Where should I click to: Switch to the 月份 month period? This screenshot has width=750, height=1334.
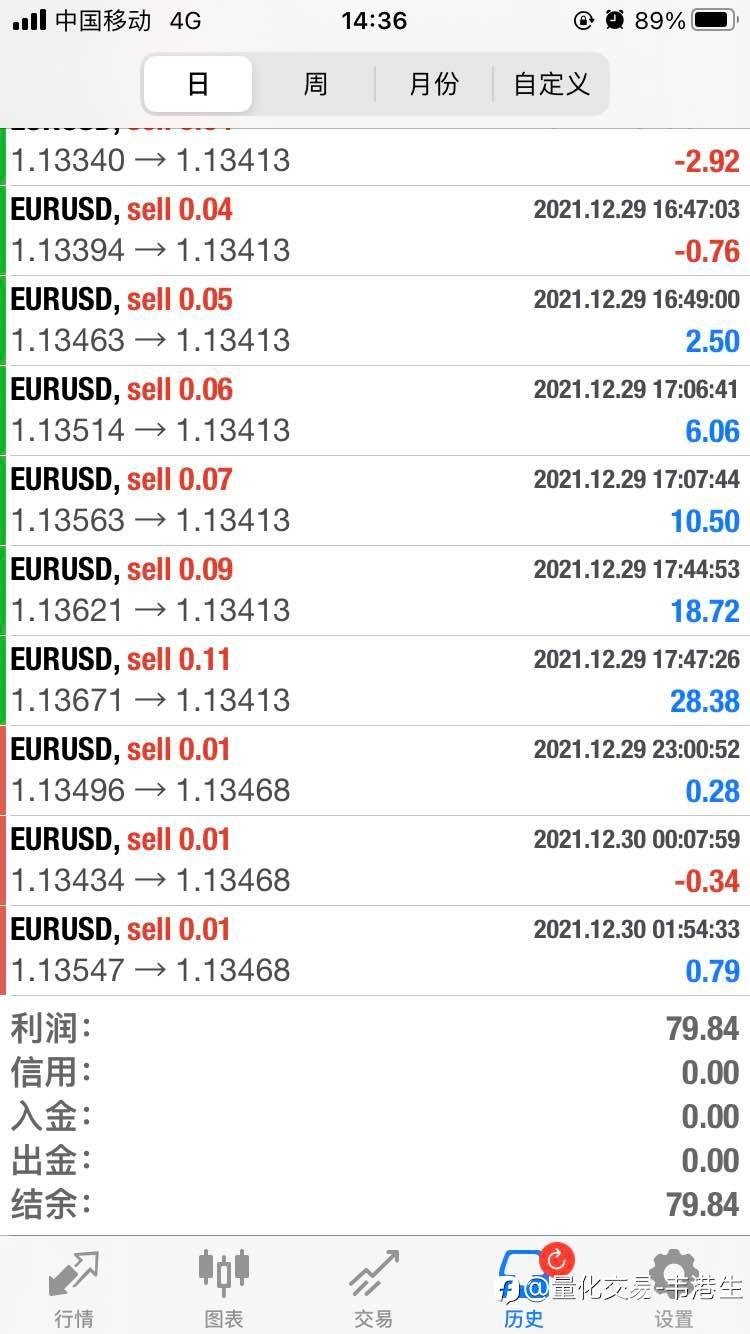(433, 84)
